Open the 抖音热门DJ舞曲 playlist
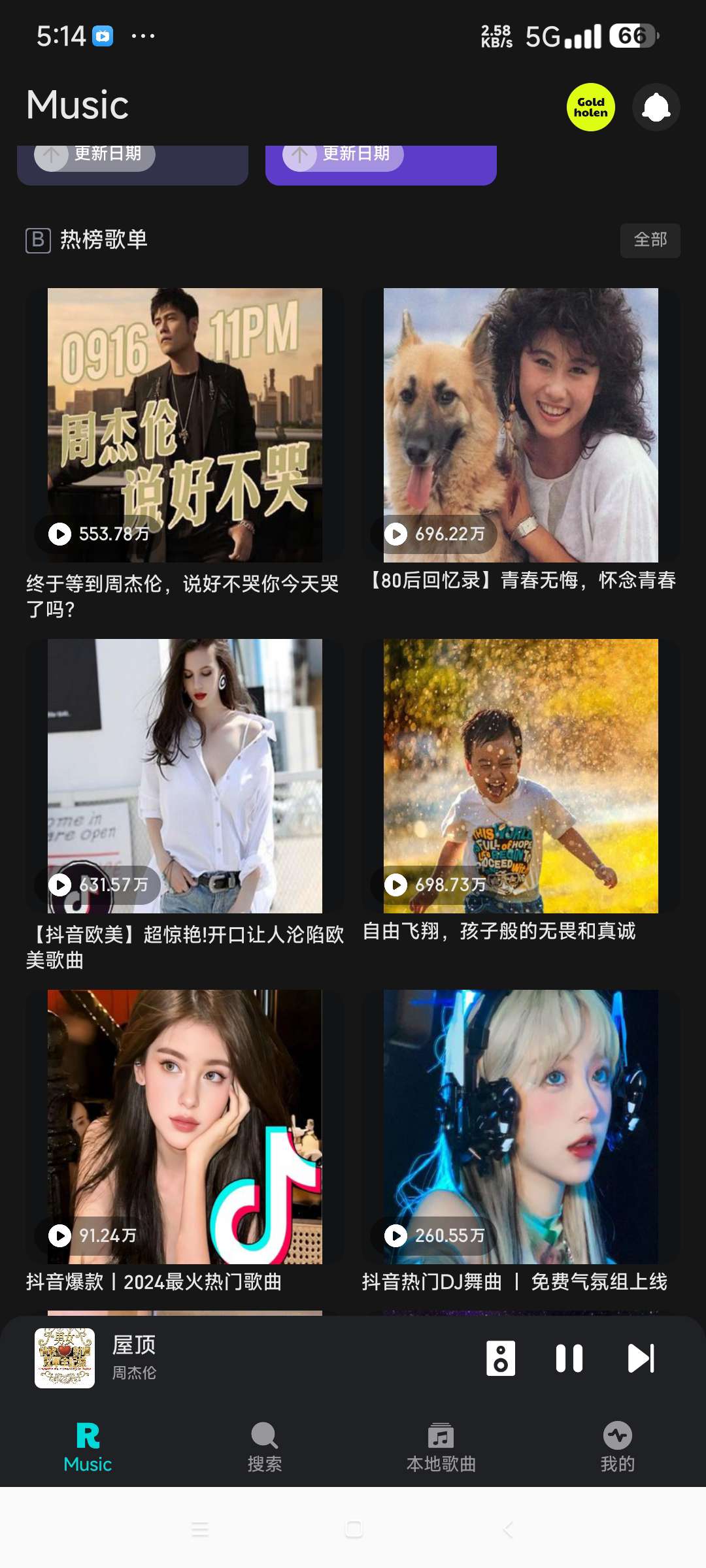706x1568 pixels. [x=520, y=1127]
